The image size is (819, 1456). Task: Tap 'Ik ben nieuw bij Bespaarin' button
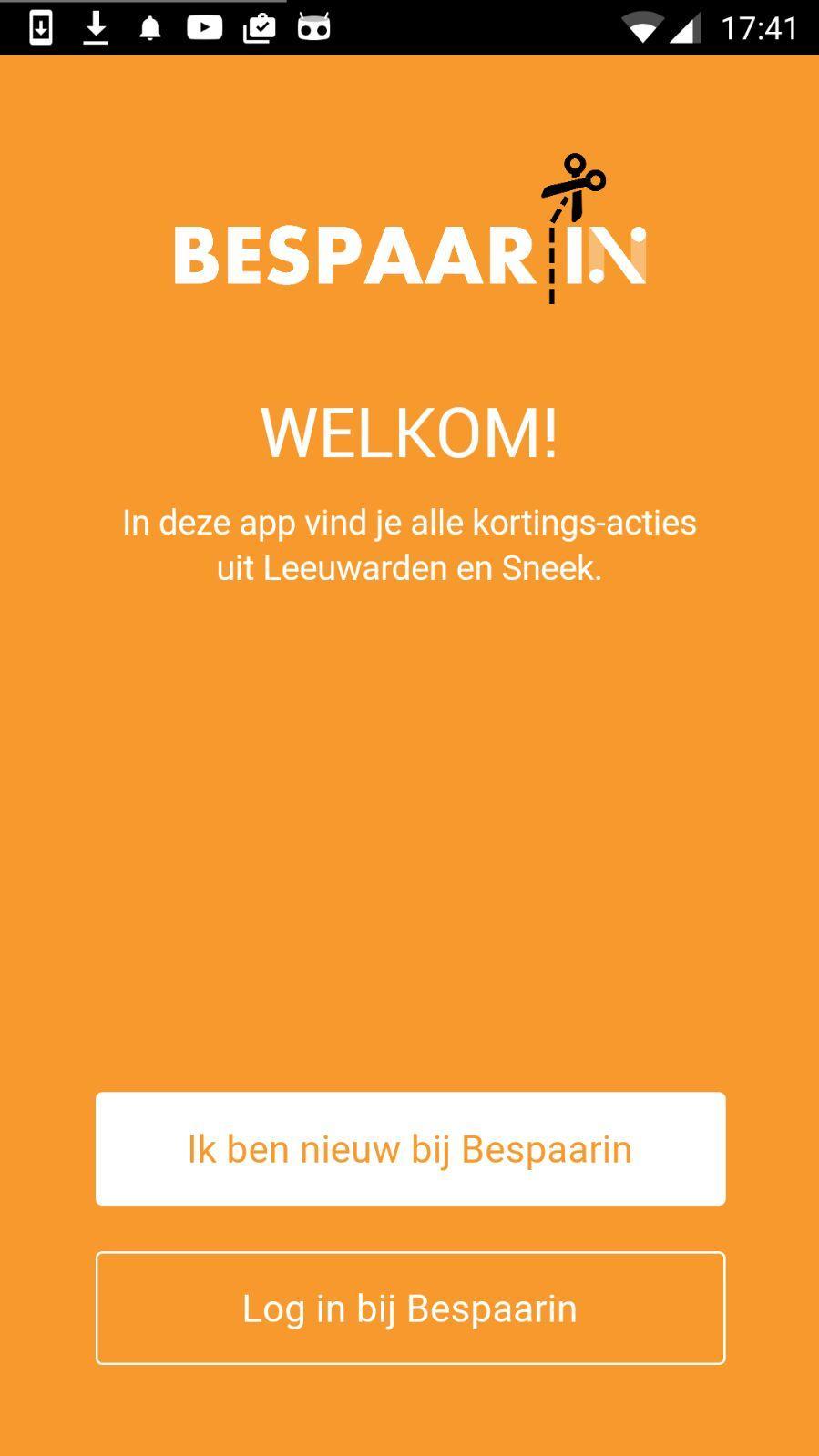coord(410,1148)
